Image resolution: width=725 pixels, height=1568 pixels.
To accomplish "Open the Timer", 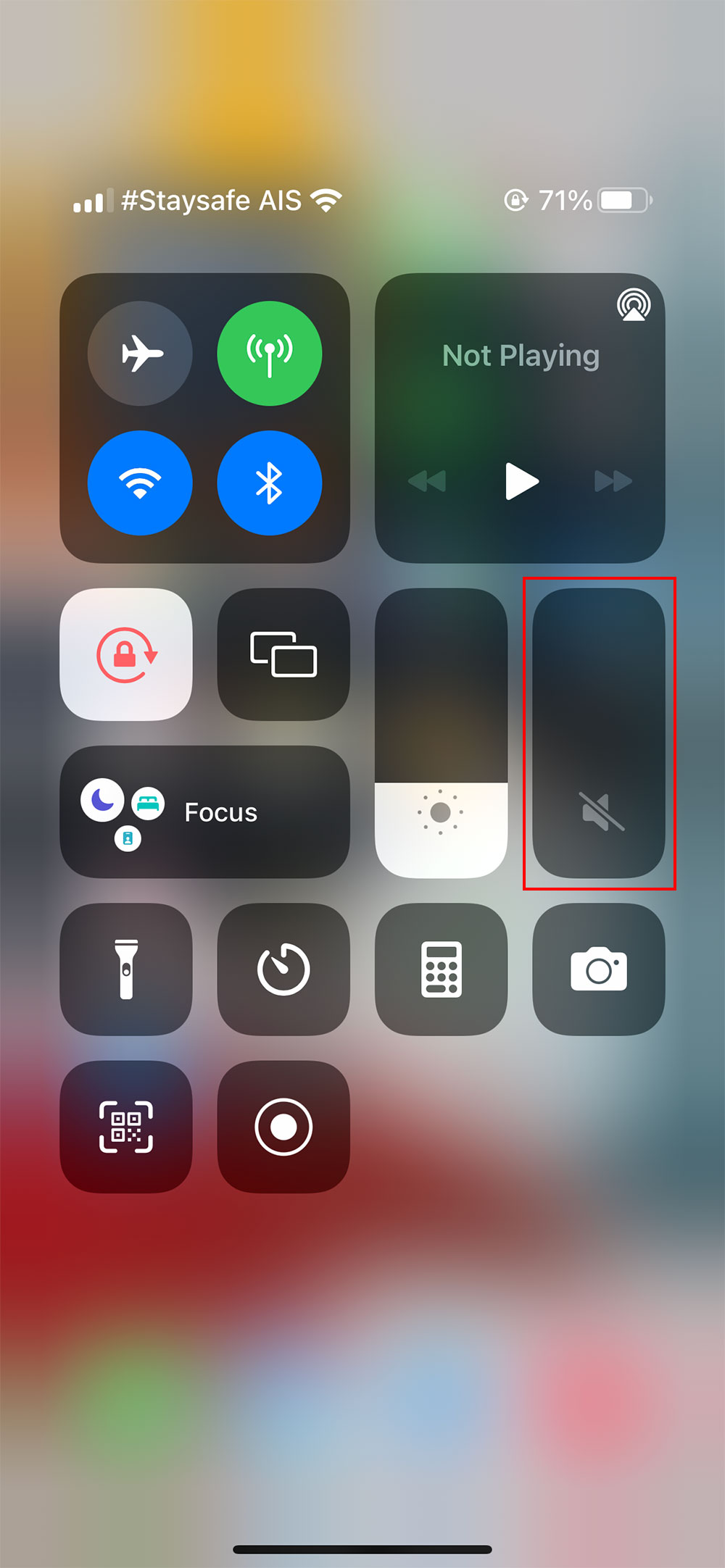I will click(283, 969).
